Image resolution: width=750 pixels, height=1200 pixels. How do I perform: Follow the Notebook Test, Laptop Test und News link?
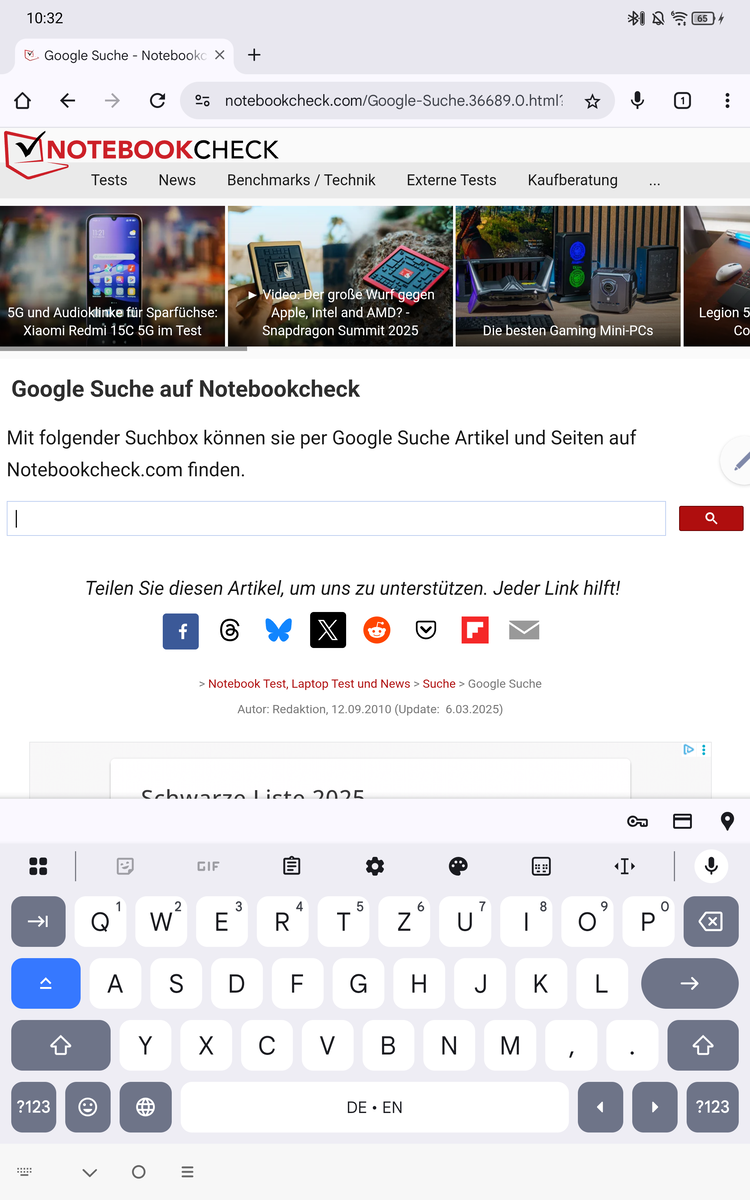click(309, 684)
